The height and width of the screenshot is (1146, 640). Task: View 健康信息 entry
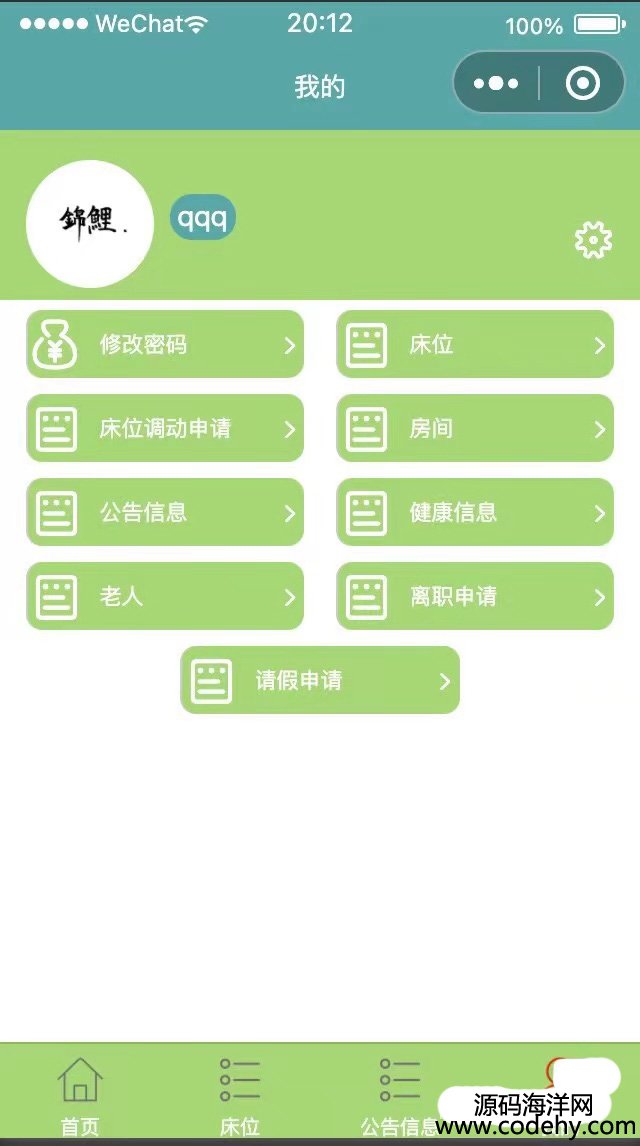coord(475,513)
